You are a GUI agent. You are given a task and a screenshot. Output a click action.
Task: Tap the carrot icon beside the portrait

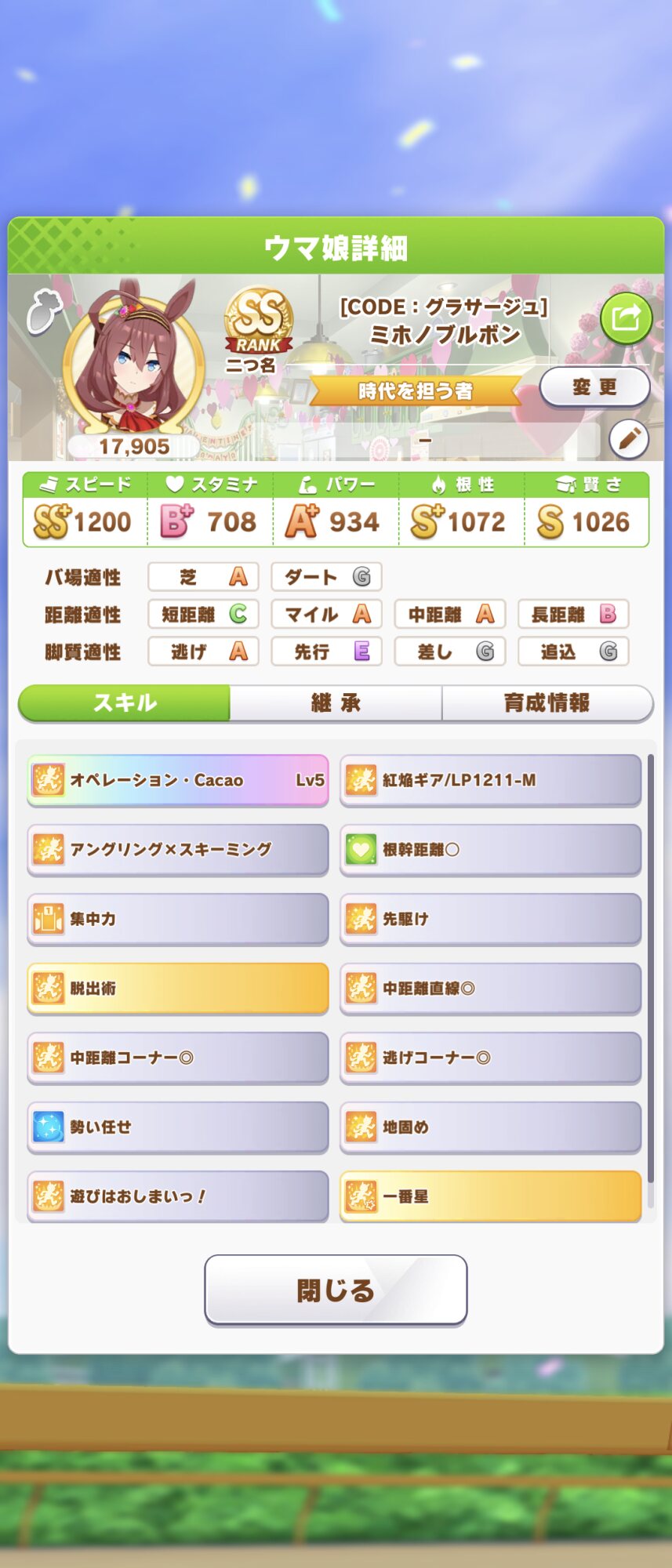click(44, 313)
